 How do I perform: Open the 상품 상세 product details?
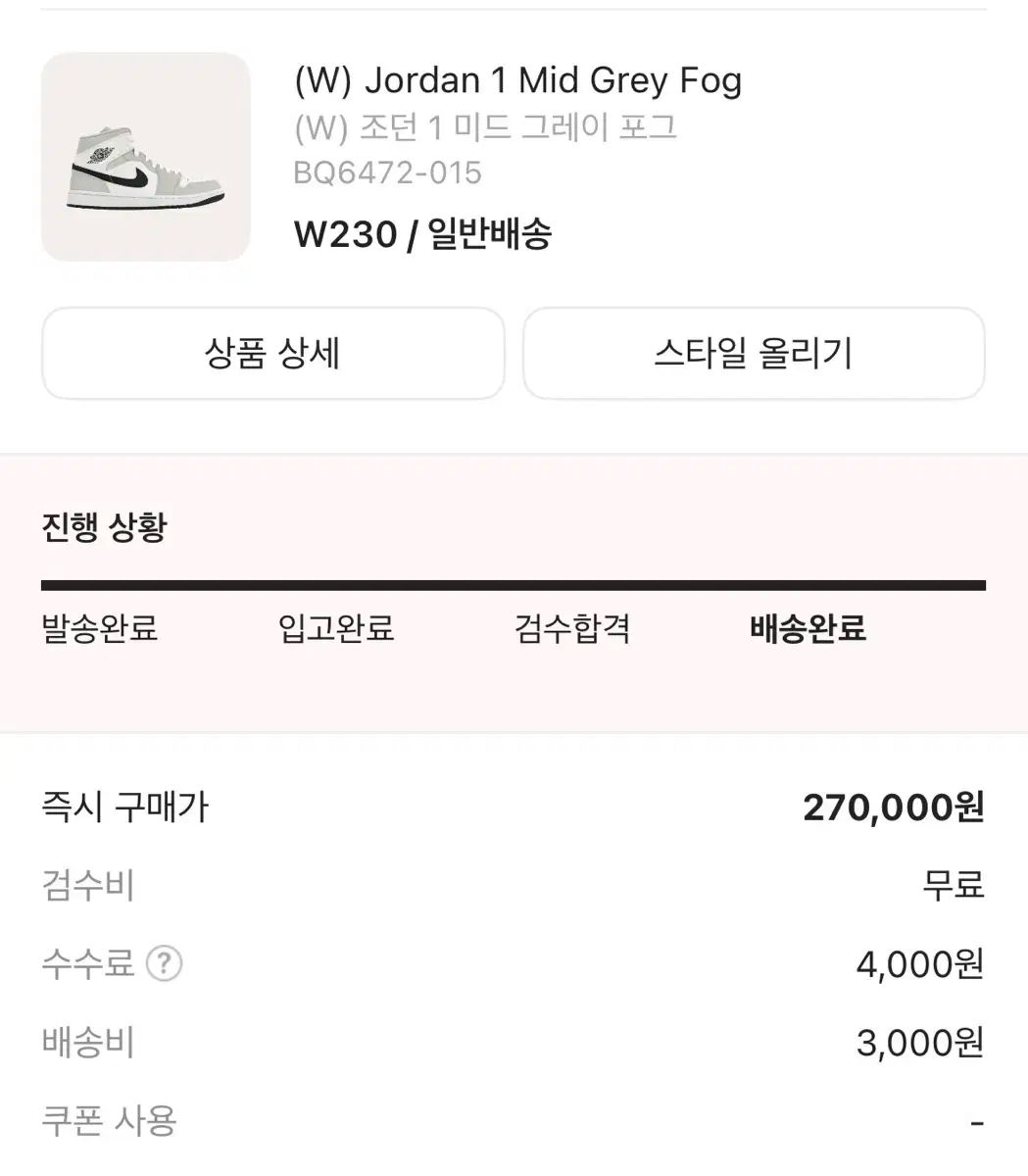click(x=272, y=354)
